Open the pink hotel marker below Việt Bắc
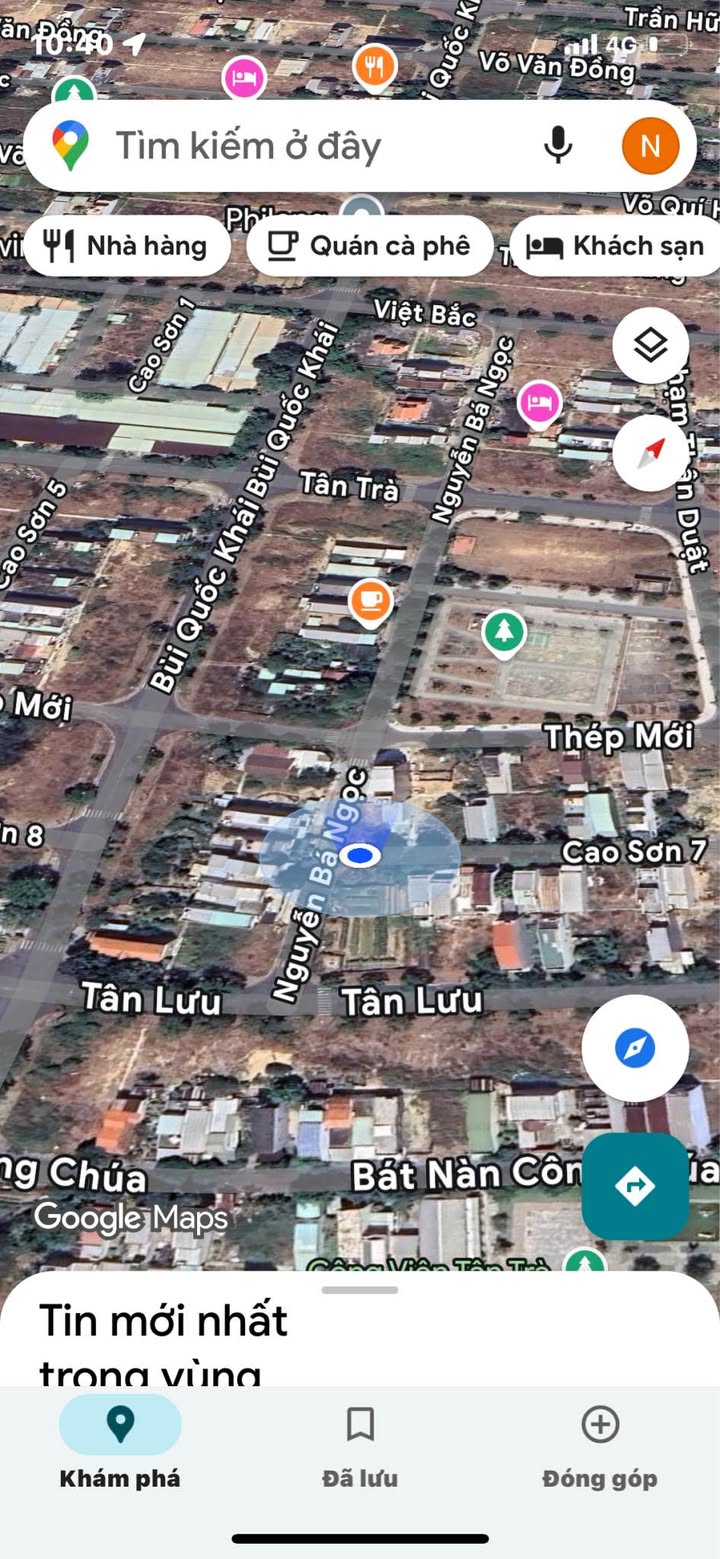Image resolution: width=720 pixels, height=1559 pixels. click(539, 404)
